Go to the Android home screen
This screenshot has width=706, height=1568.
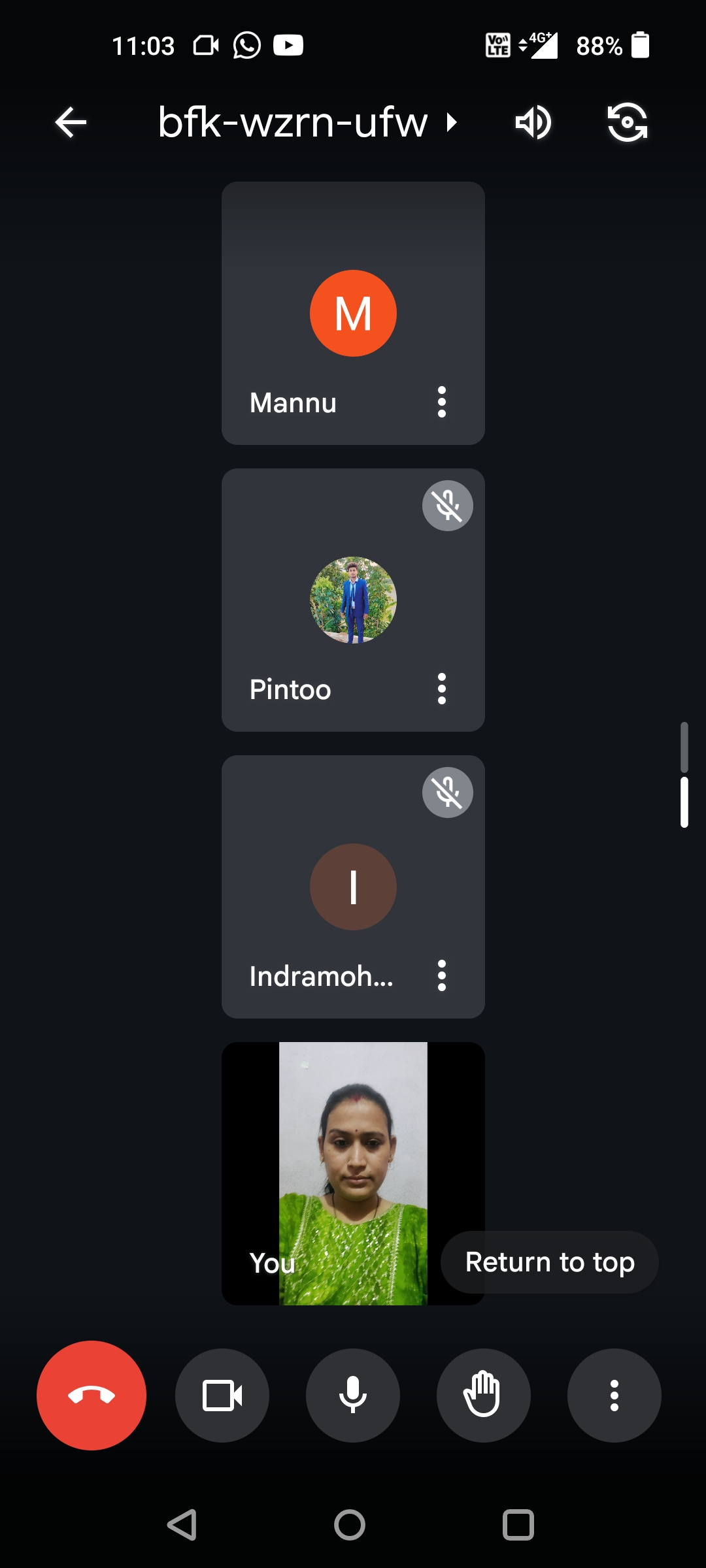350,1525
